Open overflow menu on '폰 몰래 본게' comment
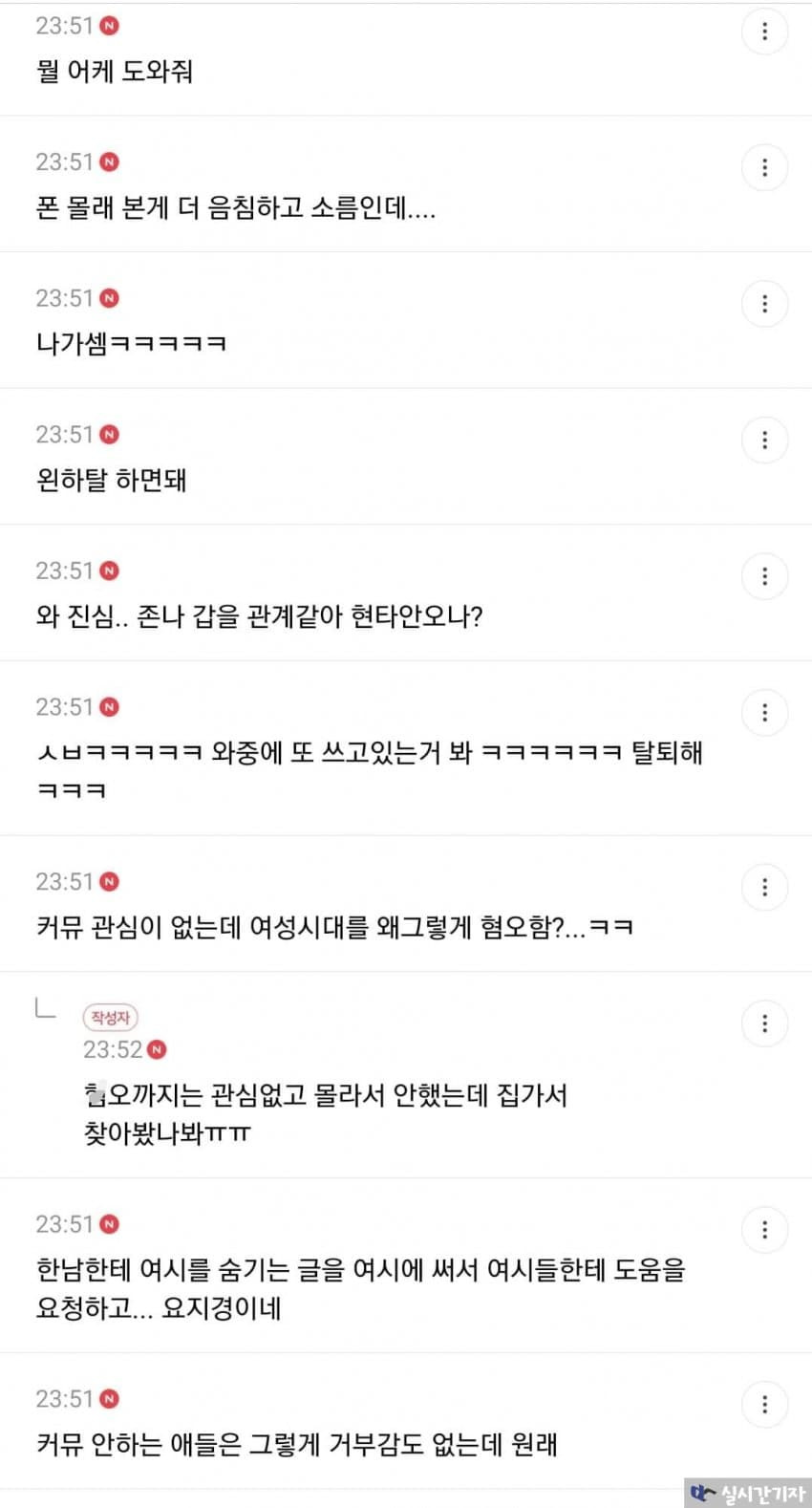Image resolution: width=812 pixels, height=1508 pixels. 764,168
